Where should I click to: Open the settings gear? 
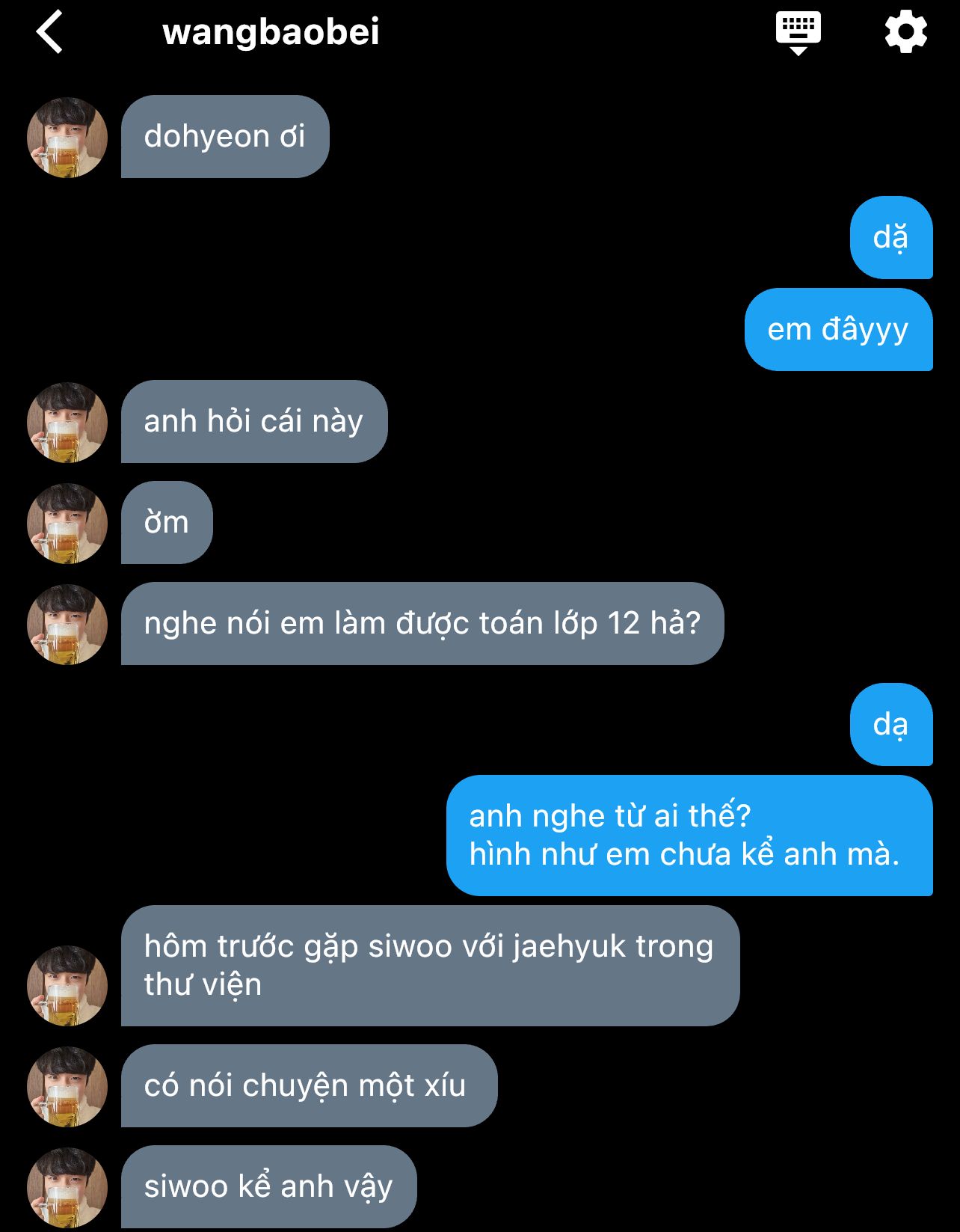coord(905,32)
